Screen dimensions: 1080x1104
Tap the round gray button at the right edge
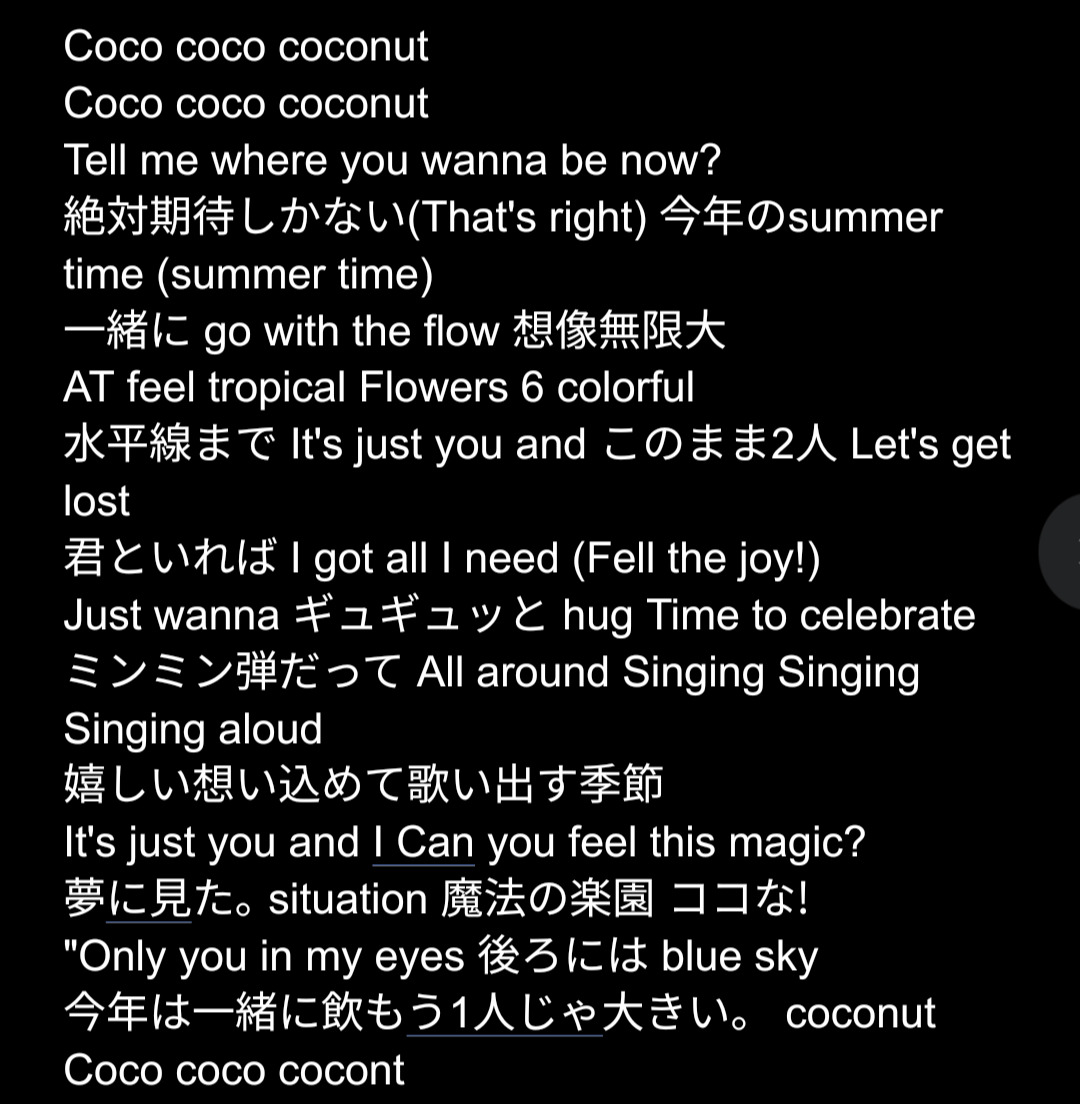coord(1062,552)
